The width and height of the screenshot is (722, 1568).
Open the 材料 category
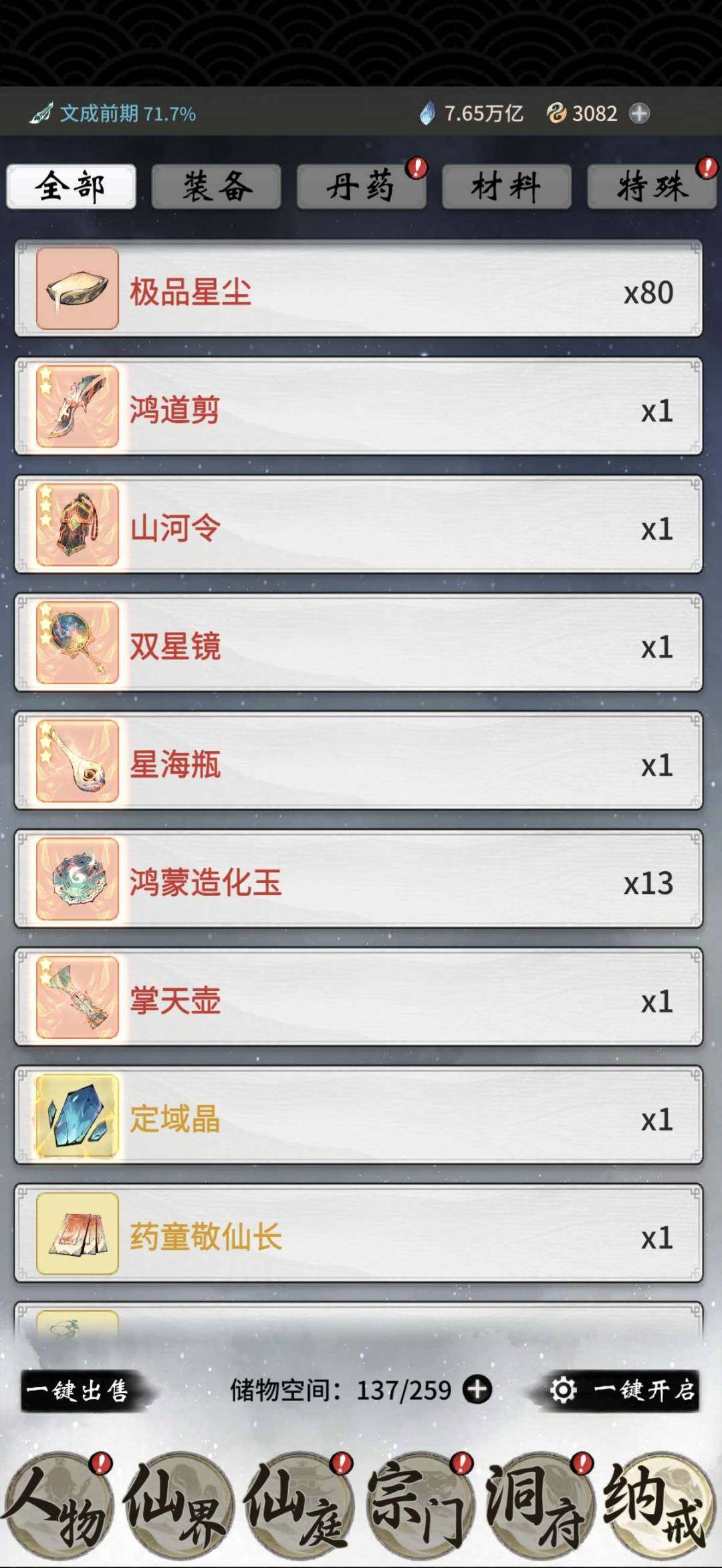[505, 186]
